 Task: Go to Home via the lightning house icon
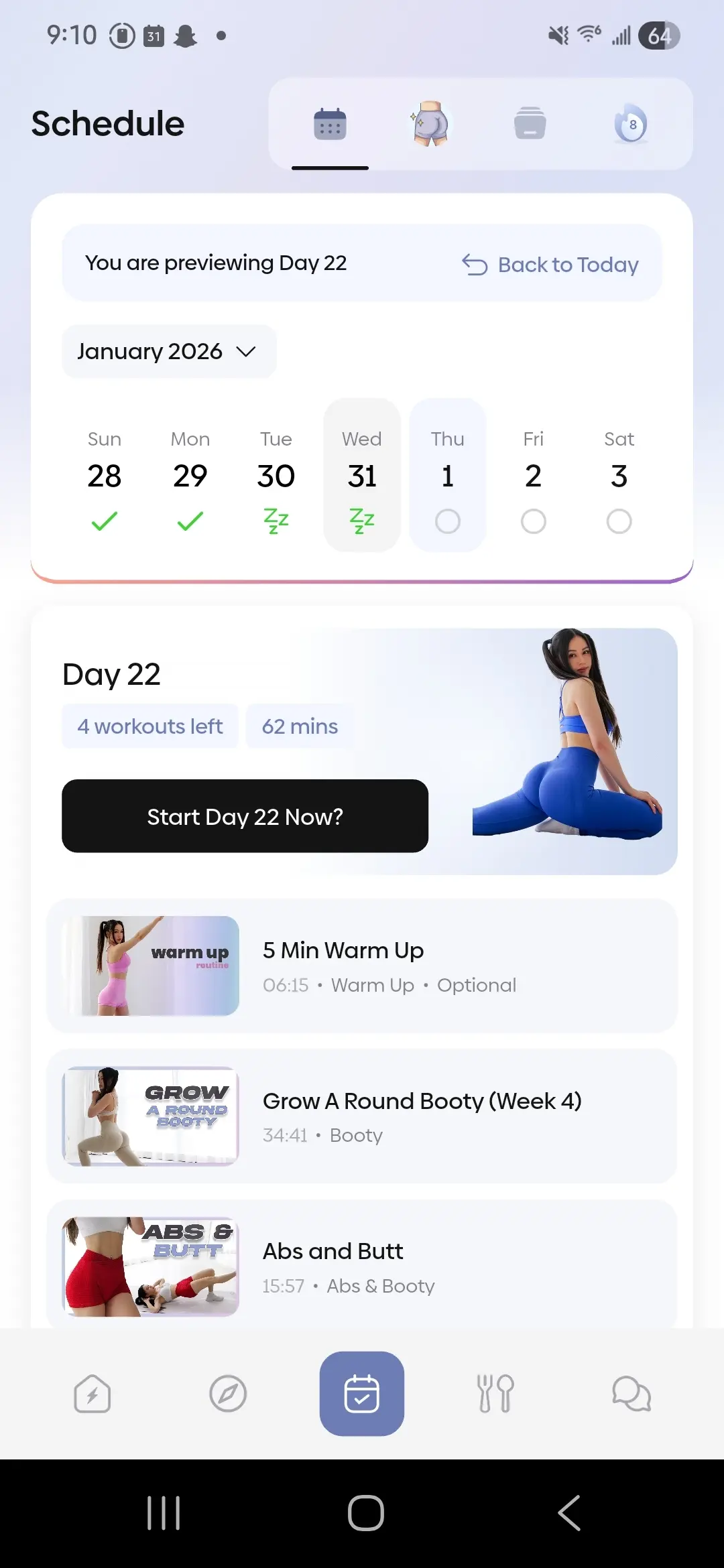(93, 1392)
